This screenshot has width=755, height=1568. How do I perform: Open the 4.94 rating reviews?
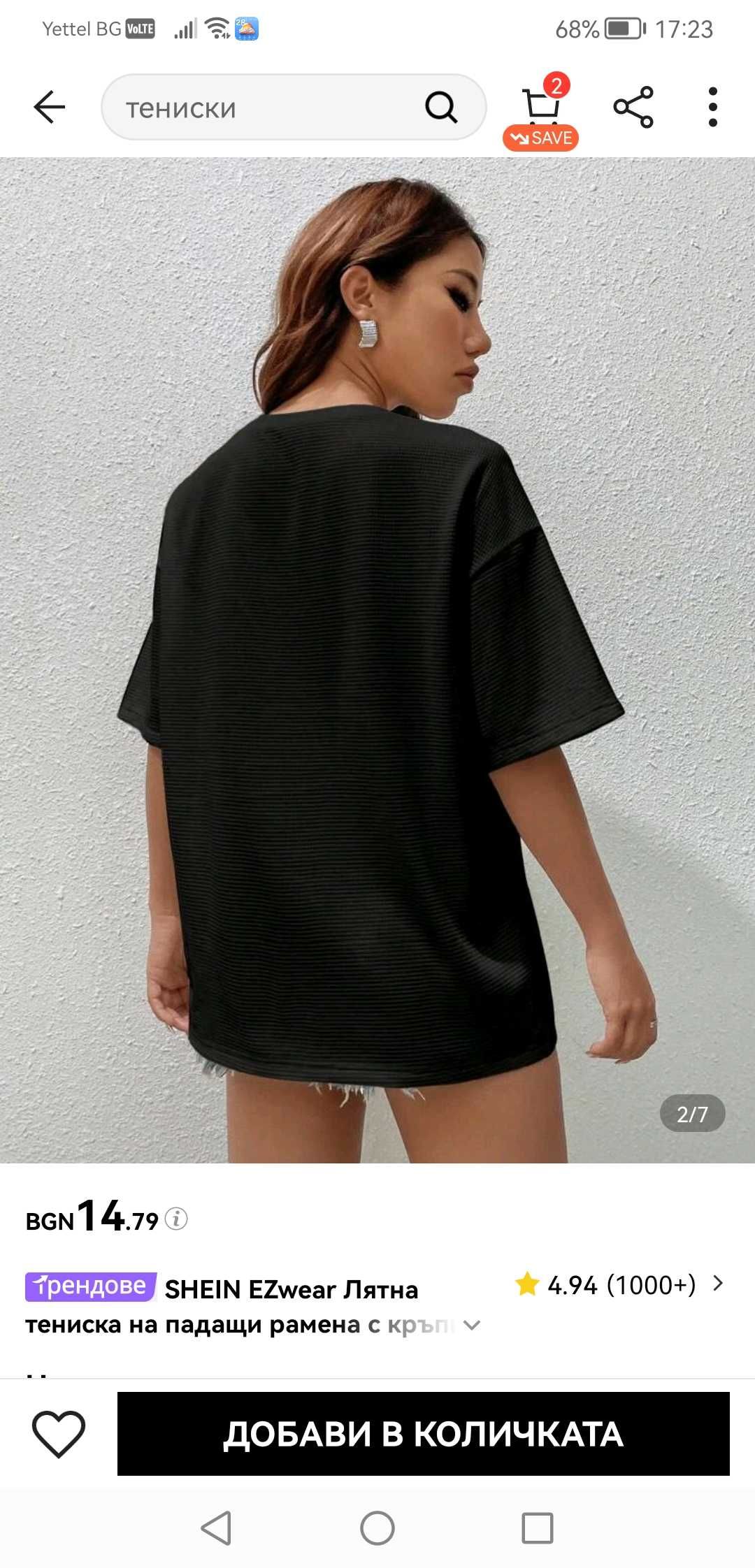click(x=619, y=1284)
